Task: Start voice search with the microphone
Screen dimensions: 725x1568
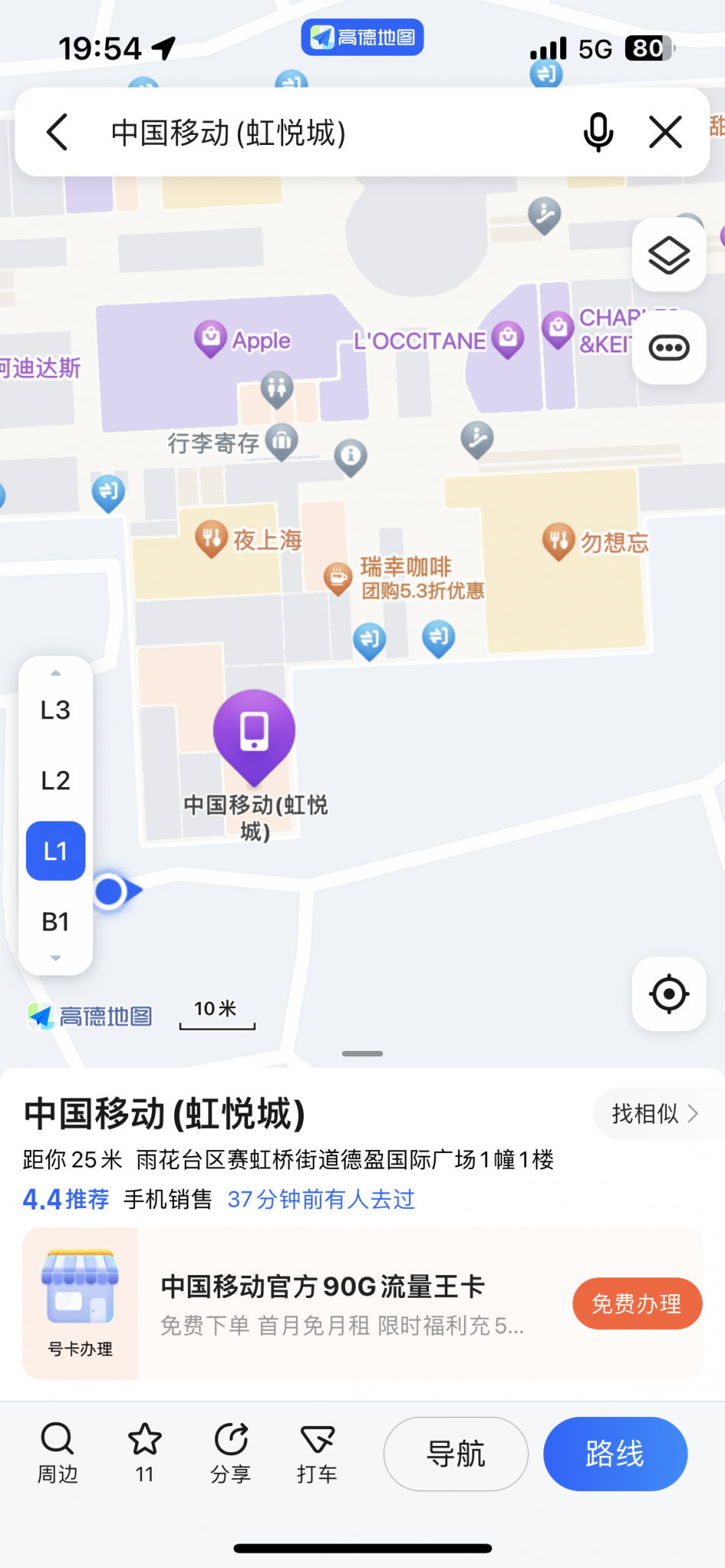Action: coord(598,133)
